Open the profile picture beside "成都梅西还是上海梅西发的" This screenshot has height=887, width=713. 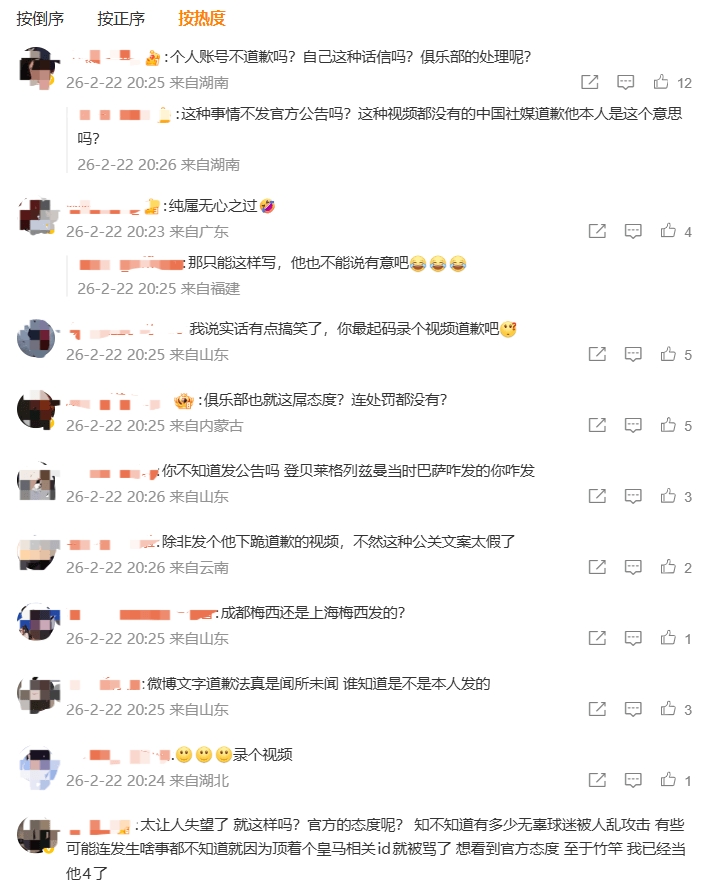(x=38, y=623)
